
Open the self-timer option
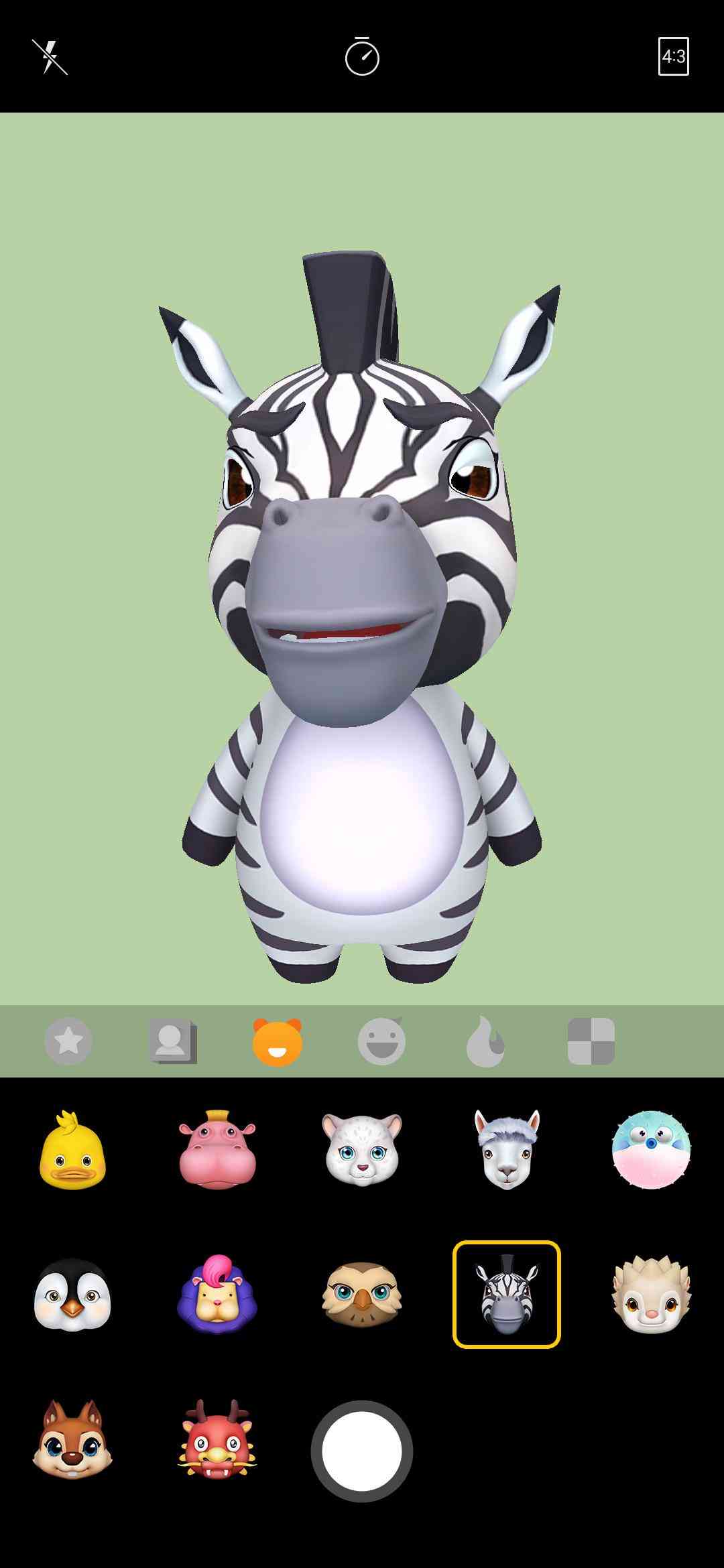coord(362,57)
